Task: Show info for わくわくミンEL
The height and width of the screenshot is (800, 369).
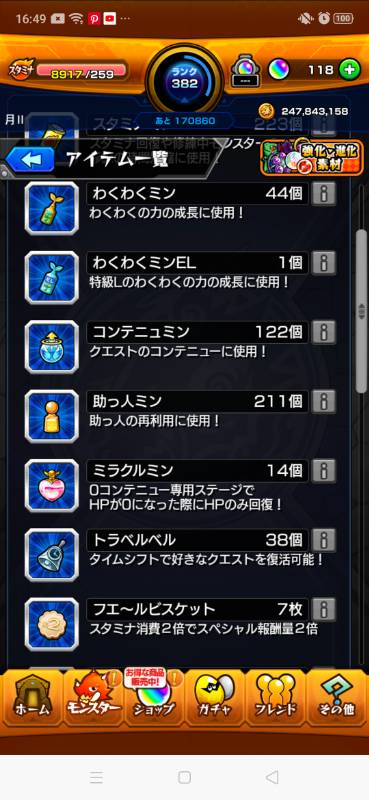Action: pyautogui.click(x=324, y=263)
